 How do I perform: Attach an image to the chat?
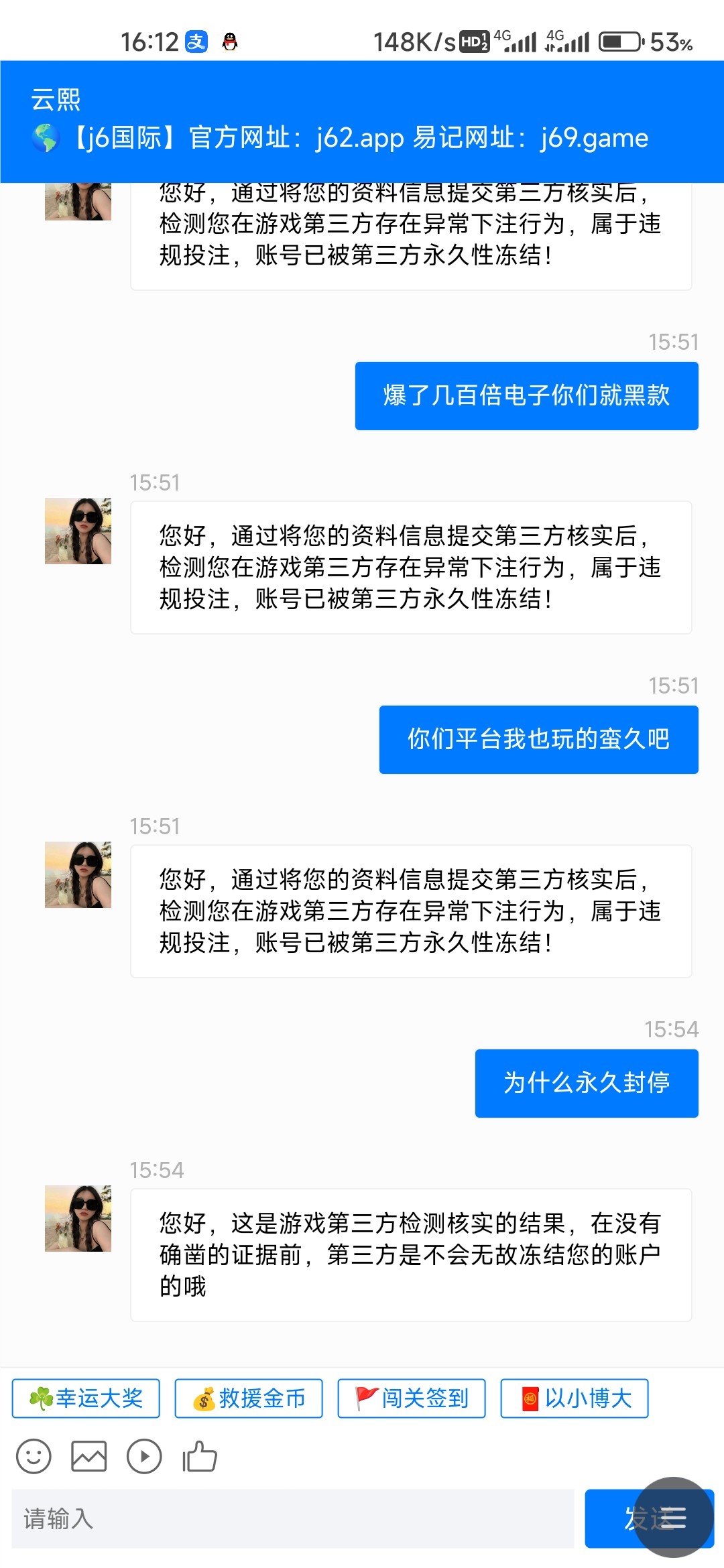point(89,1457)
